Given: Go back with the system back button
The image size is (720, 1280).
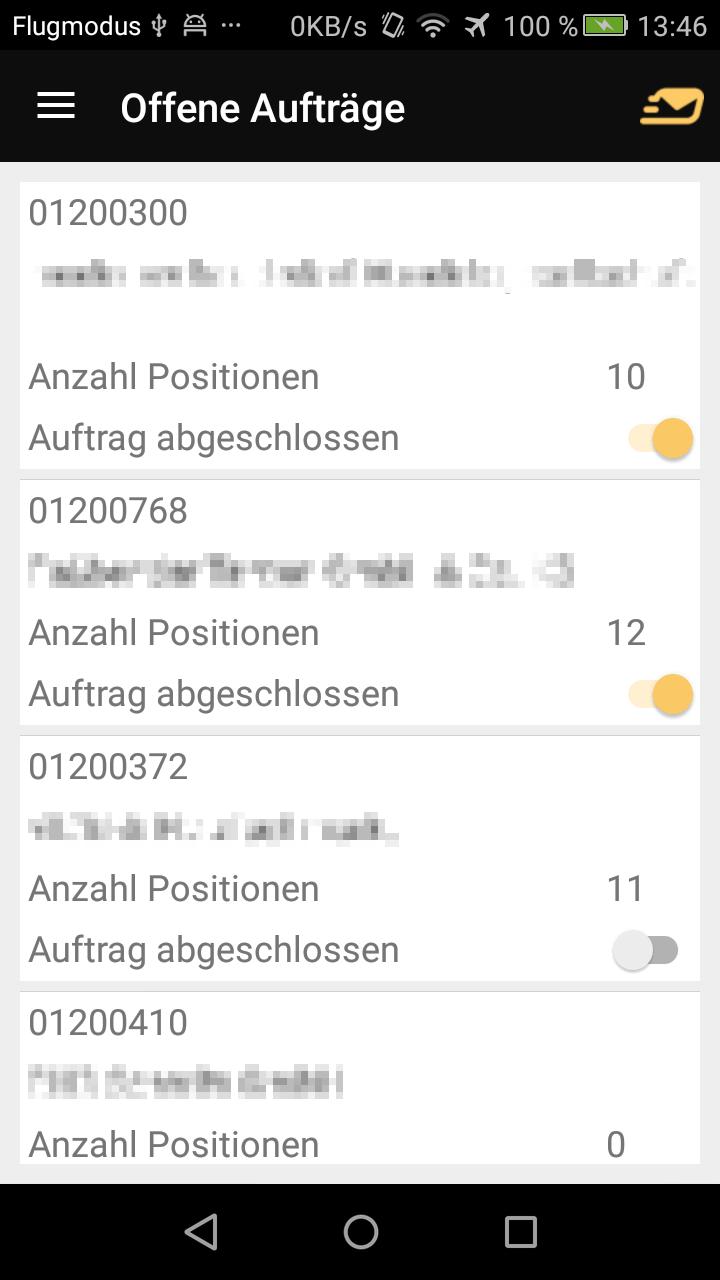Looking at the screenshot, I should (201, 1232).
